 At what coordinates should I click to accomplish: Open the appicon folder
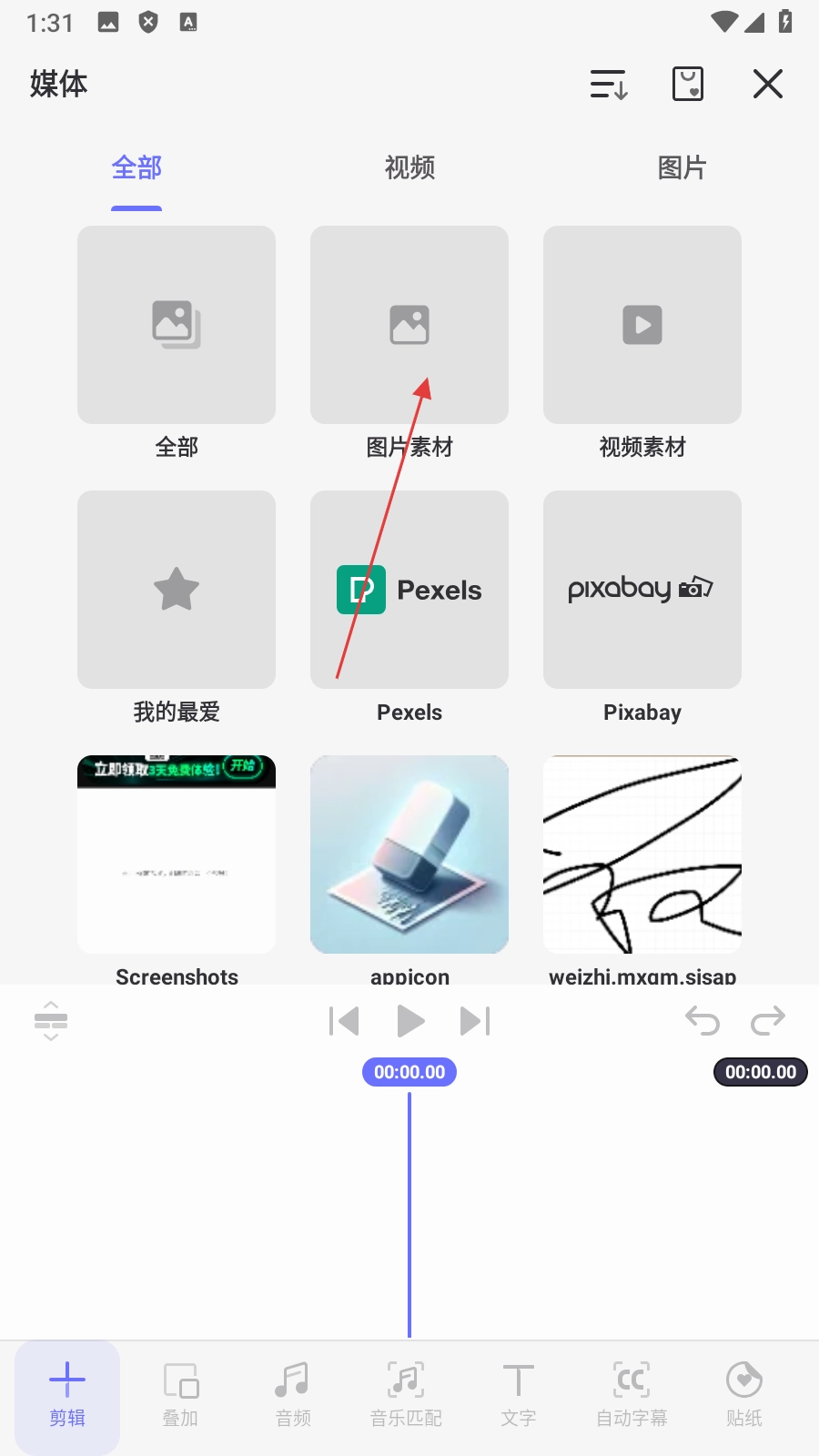click(409, 854)
